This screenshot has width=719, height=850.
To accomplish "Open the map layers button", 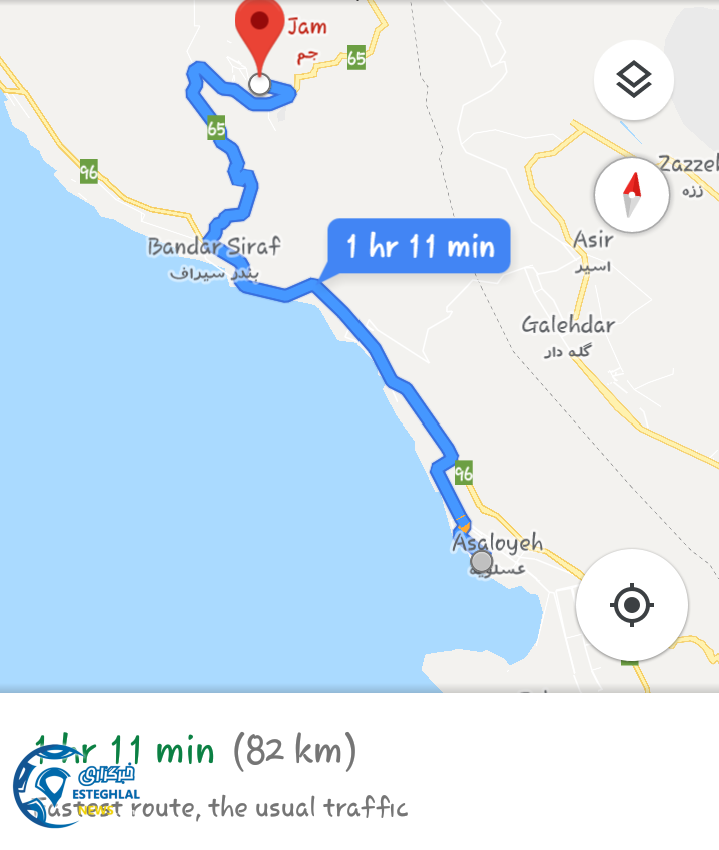I will coord(634,80).
